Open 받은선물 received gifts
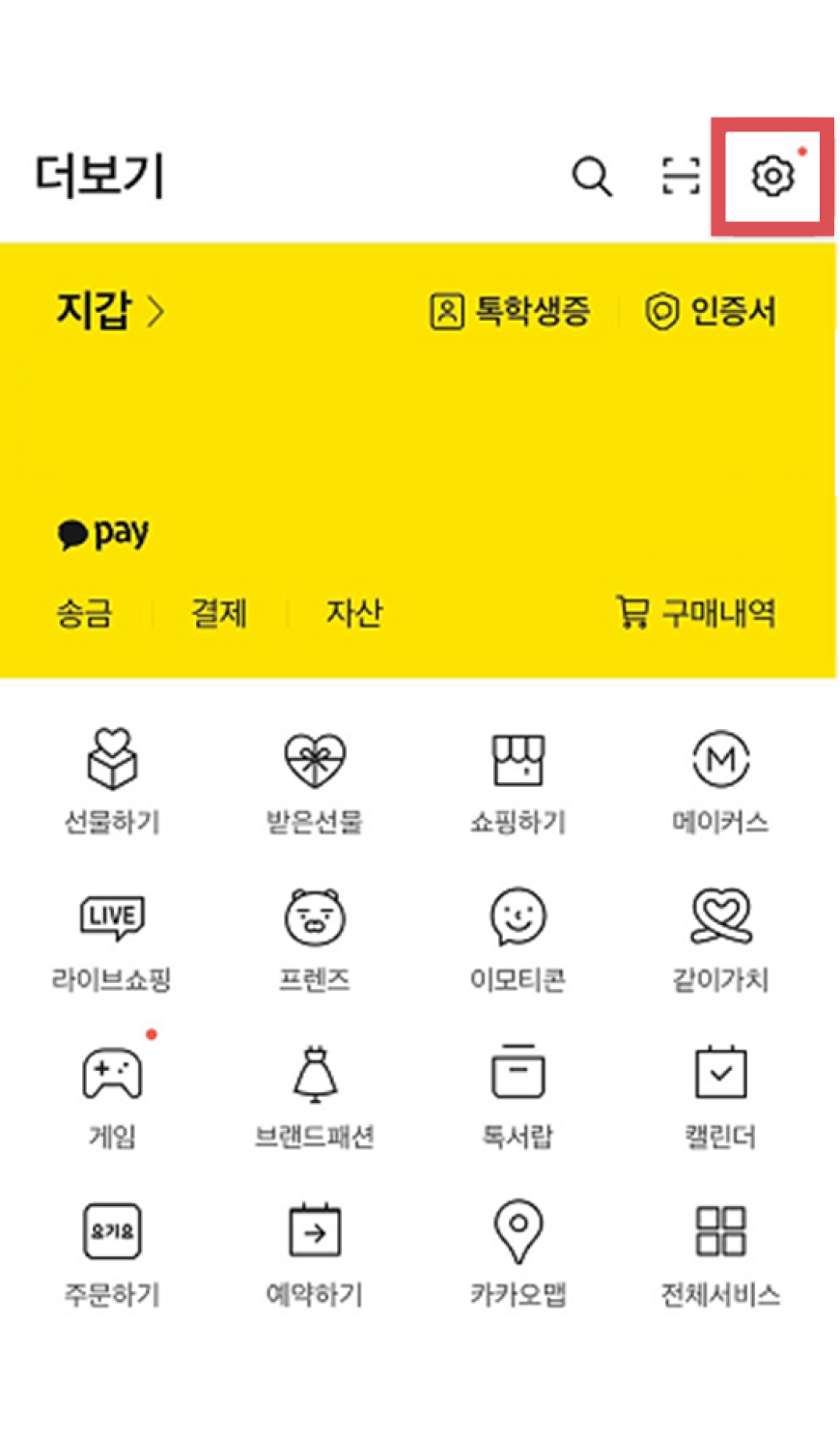This screenshot has height=1436, width=840. pos(315,780)
